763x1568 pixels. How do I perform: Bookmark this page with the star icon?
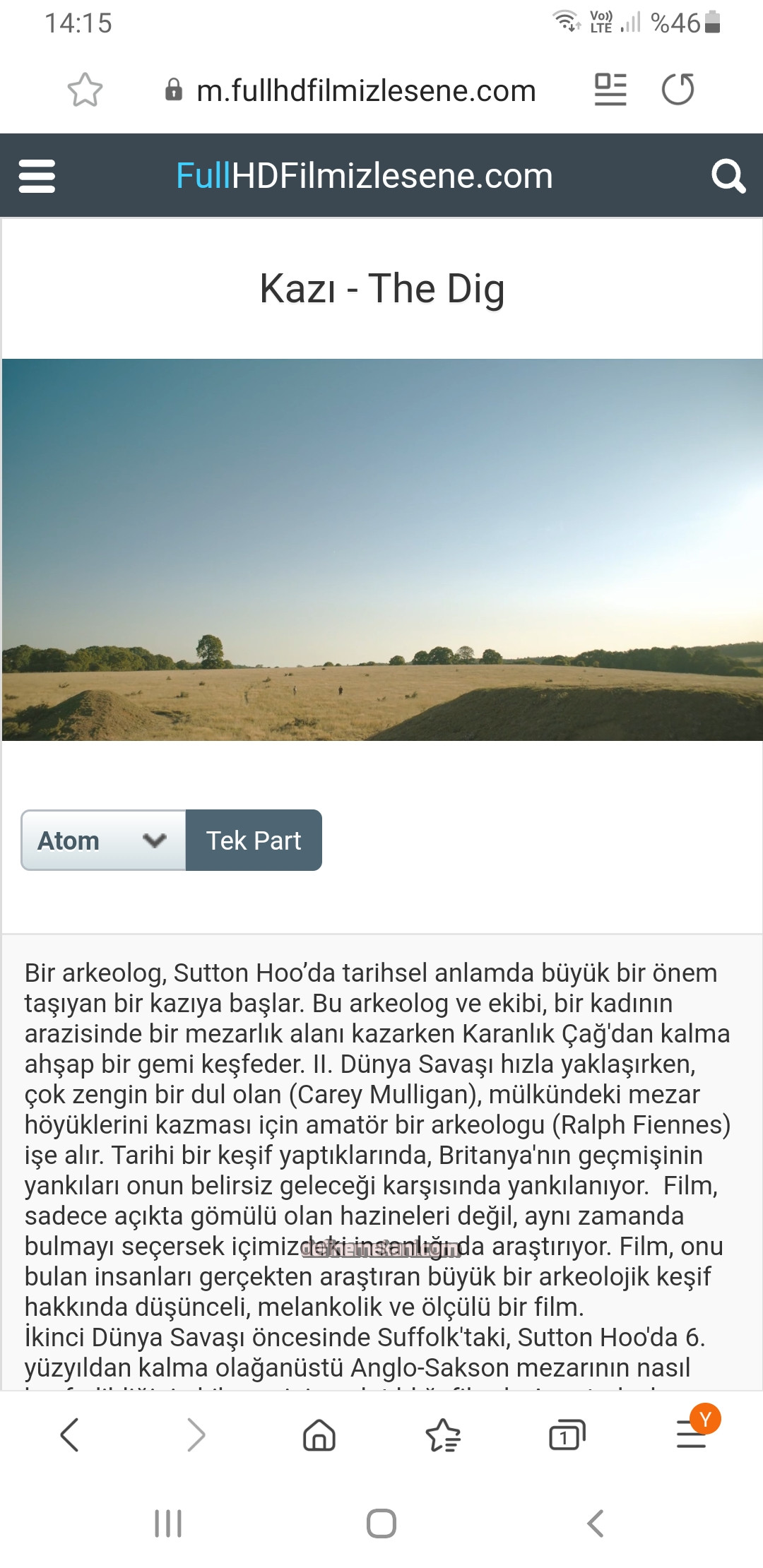pos(85,90)
